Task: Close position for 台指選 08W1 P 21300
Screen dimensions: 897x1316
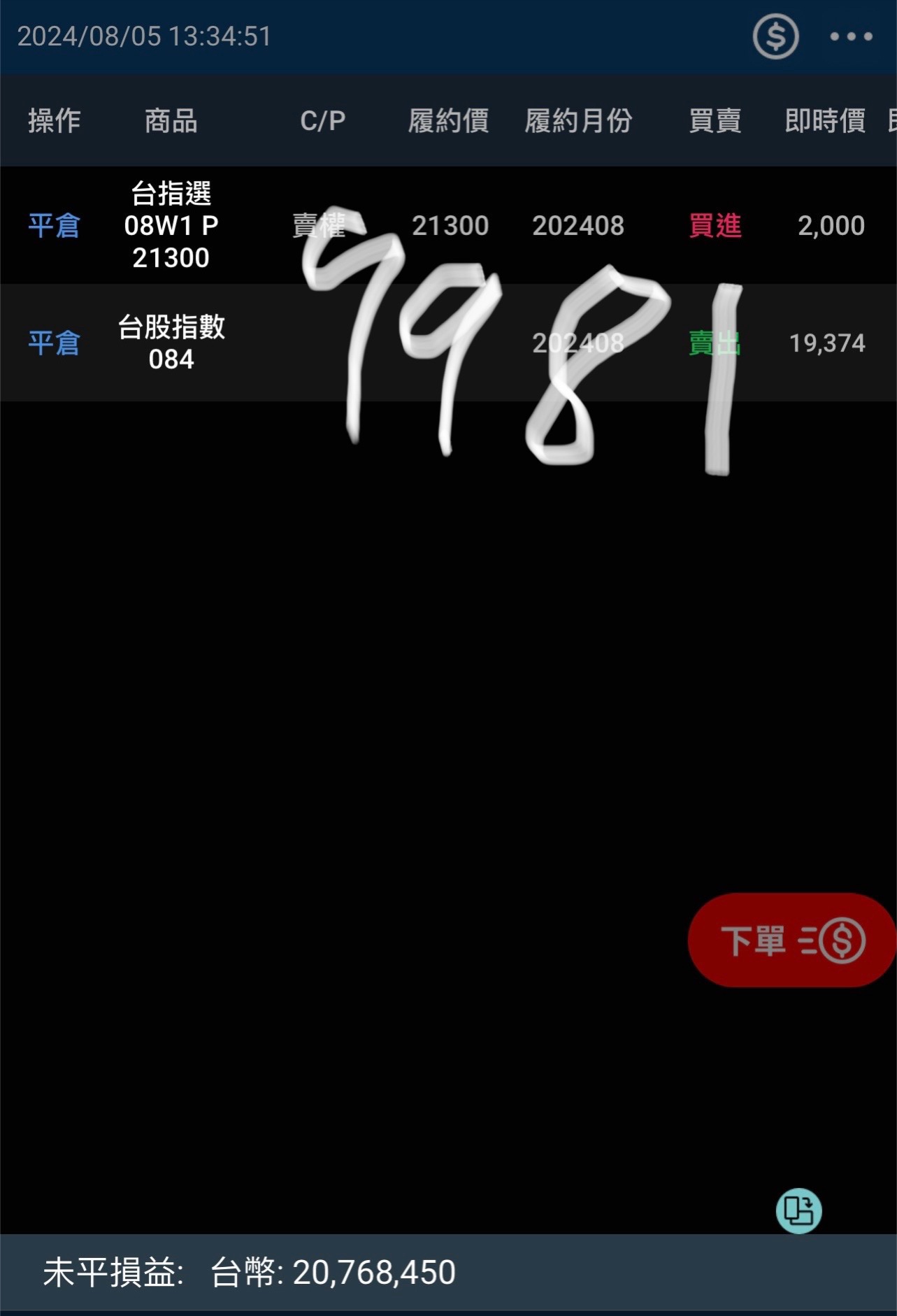Action: [x=54, y=226]
